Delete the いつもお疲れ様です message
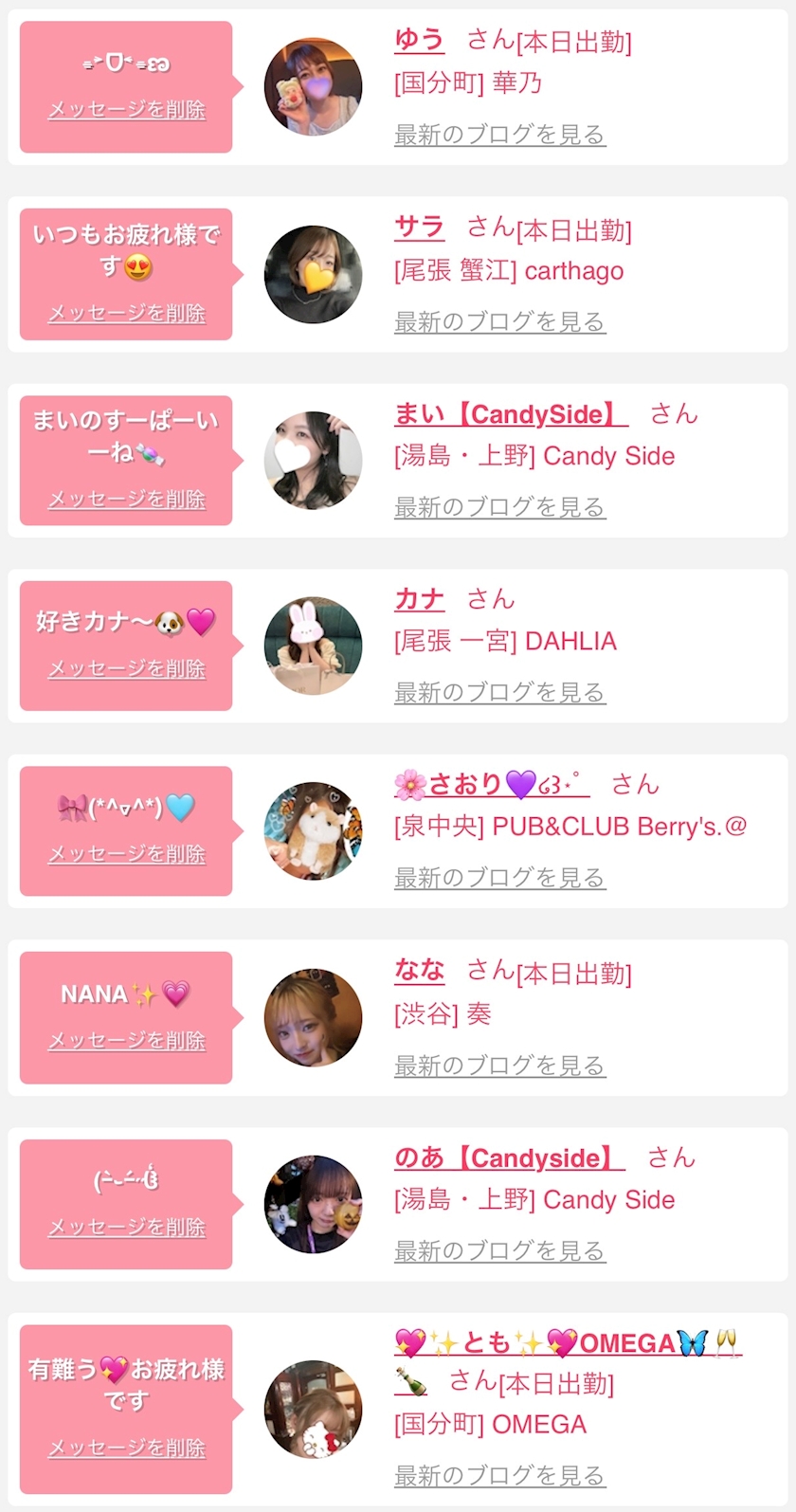The width and height of the screenshot is (796, 1512). (127, 313)
